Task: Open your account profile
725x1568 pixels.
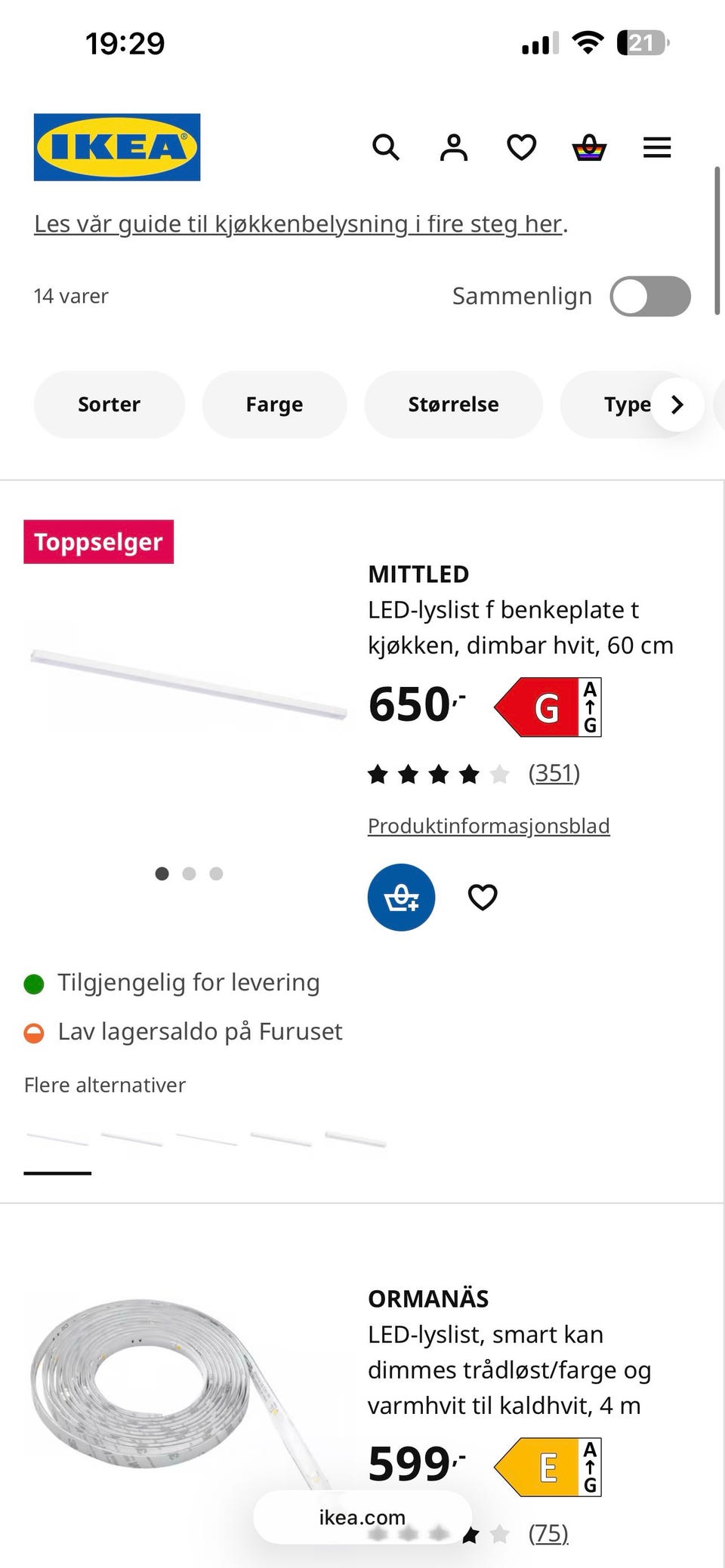Action: (x=453, y=147)
